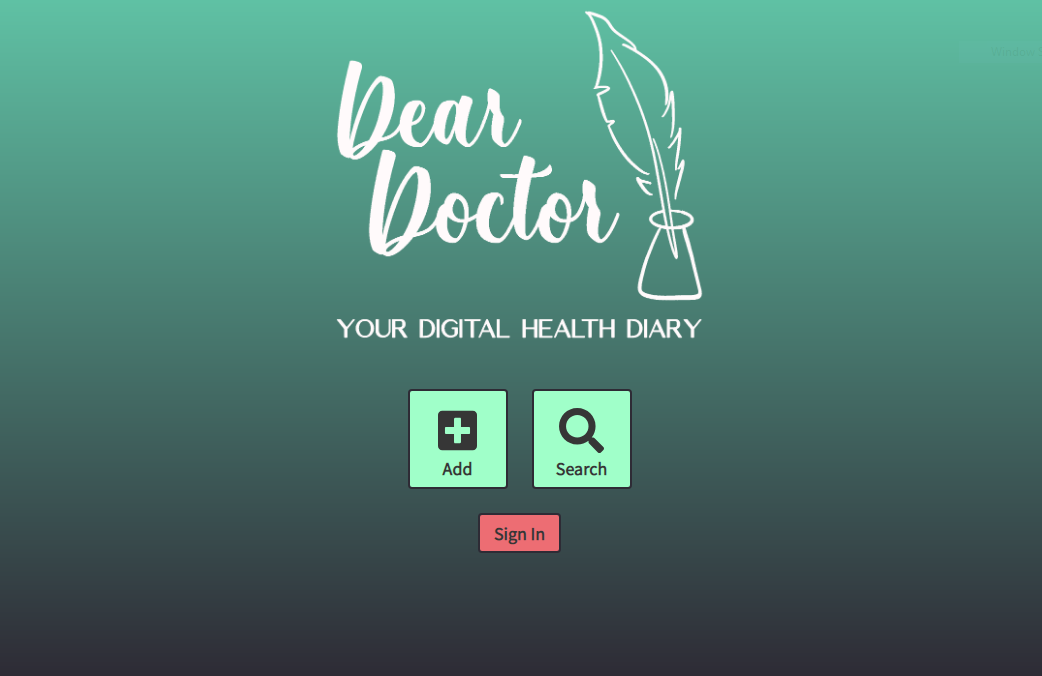
Task: Tap the Sign In button
Action: click(x=519, y=533)
